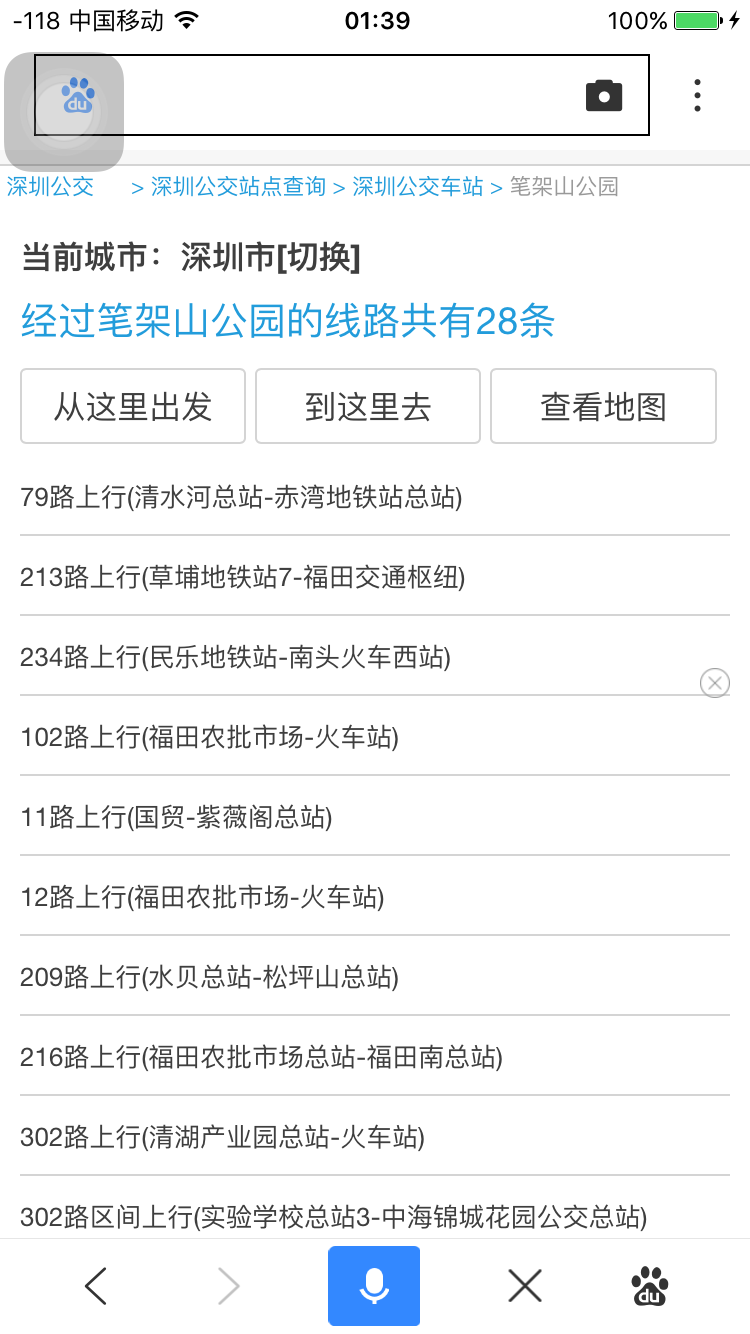750x1334 pixels.
Task: Open the 深圳公交 breadcrumb link
Action: click(x=50, y=186)
